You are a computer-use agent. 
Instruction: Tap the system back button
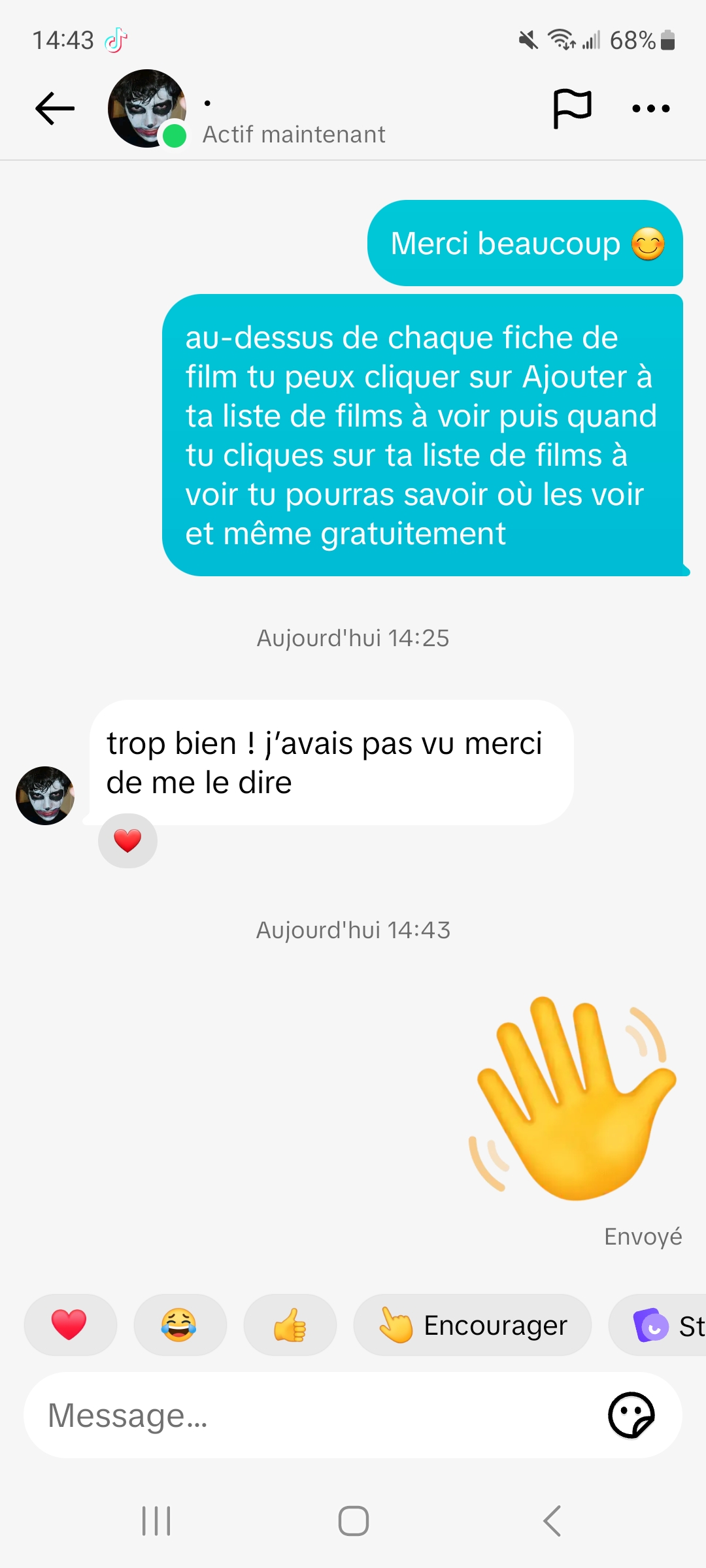point(552,1521)
